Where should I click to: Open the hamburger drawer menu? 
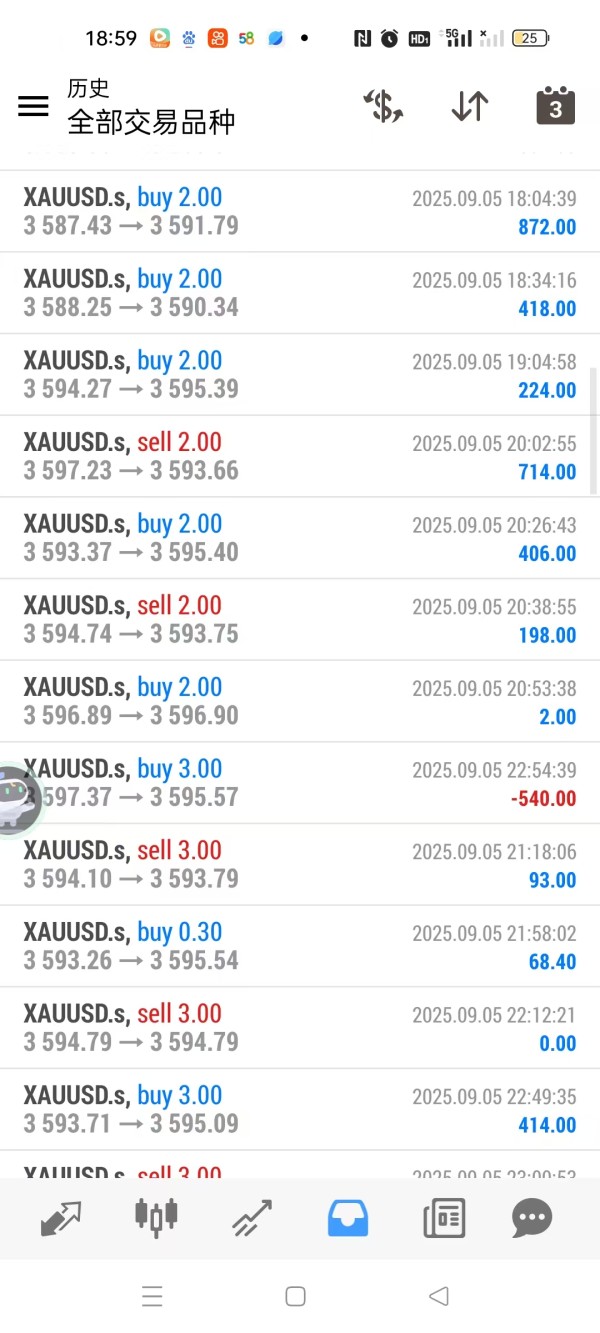click(33, 106)
